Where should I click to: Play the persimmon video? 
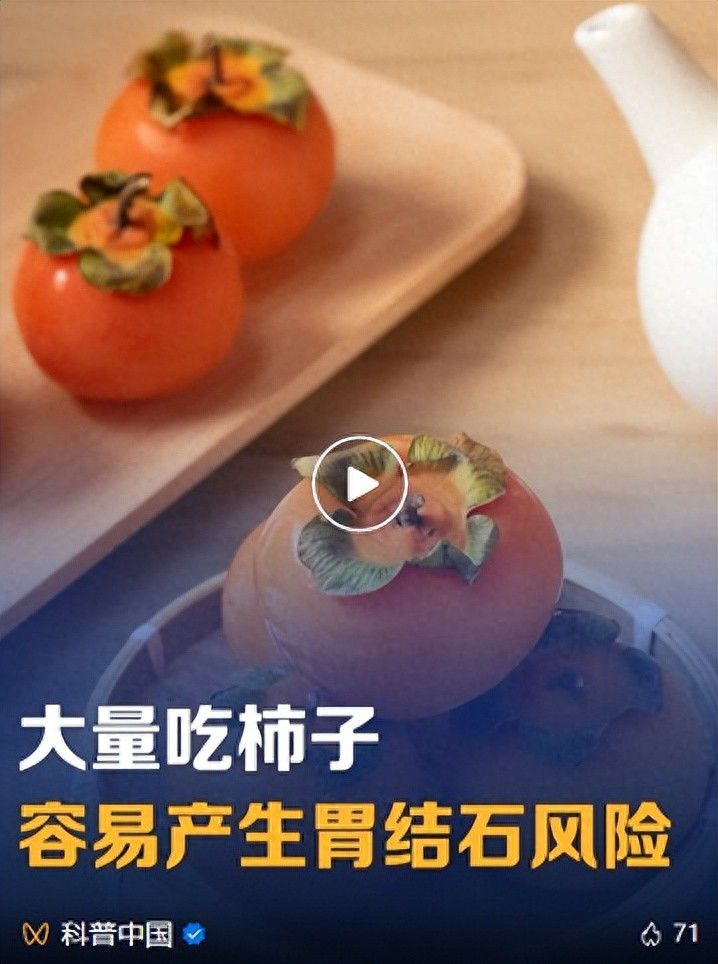(359, 484)
